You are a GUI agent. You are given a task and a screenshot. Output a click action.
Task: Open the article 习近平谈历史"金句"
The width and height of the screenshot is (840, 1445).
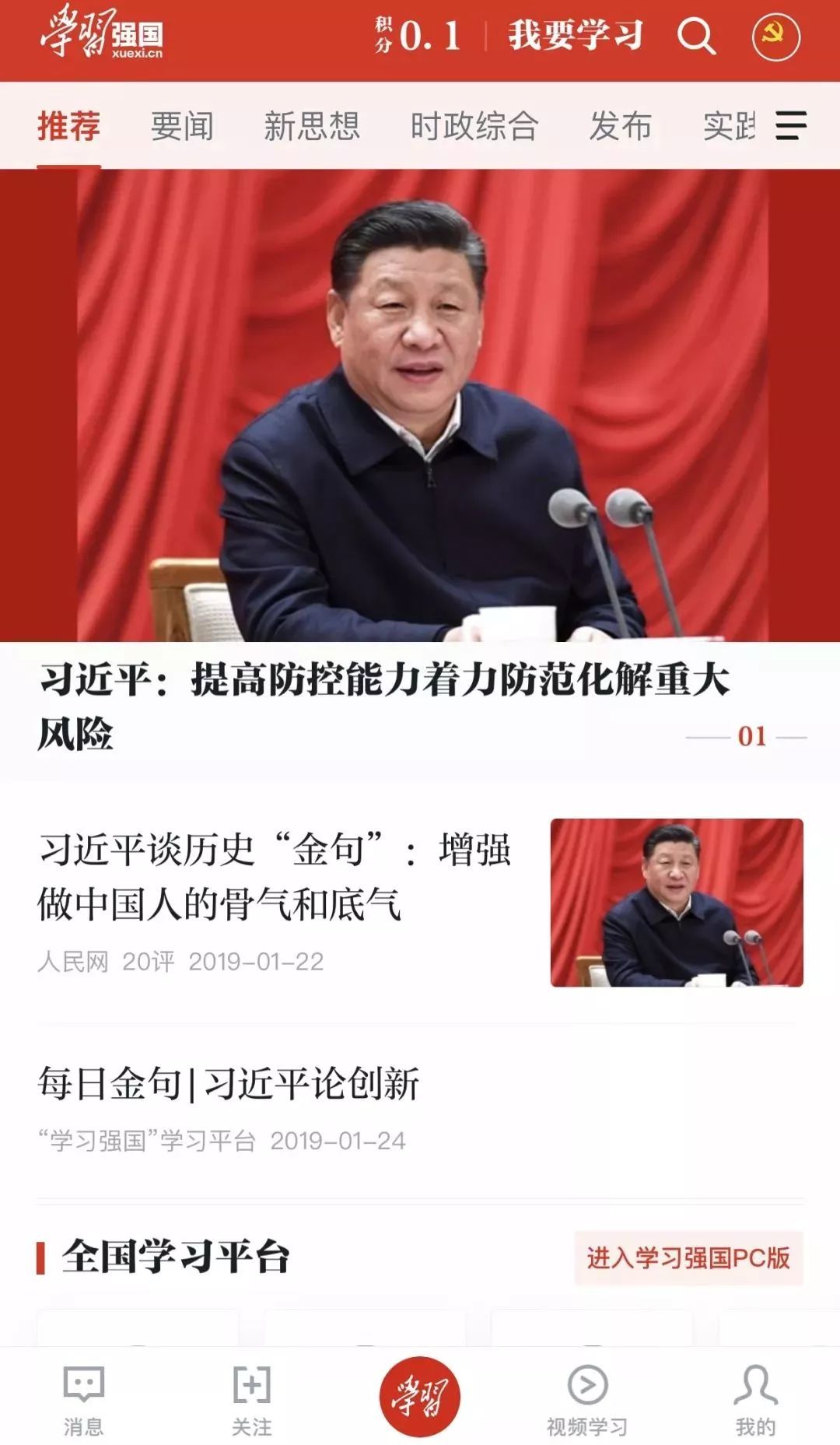(x=274, y=877)
